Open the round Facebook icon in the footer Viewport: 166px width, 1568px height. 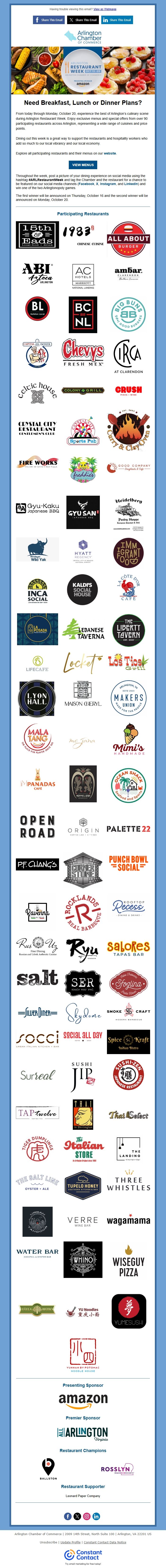click(x=68, y=1516)
